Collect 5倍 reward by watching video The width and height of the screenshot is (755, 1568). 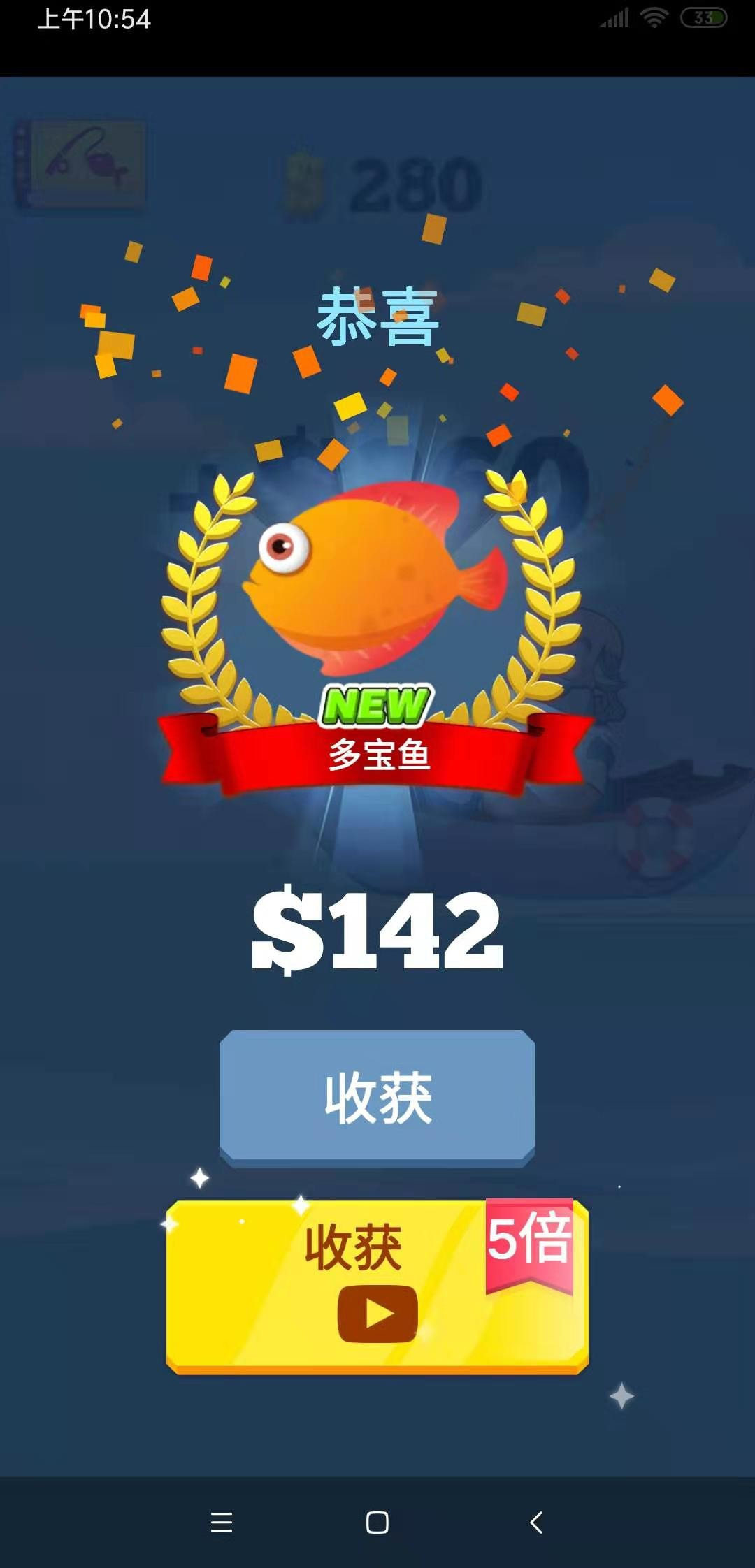coord(377,1287)
